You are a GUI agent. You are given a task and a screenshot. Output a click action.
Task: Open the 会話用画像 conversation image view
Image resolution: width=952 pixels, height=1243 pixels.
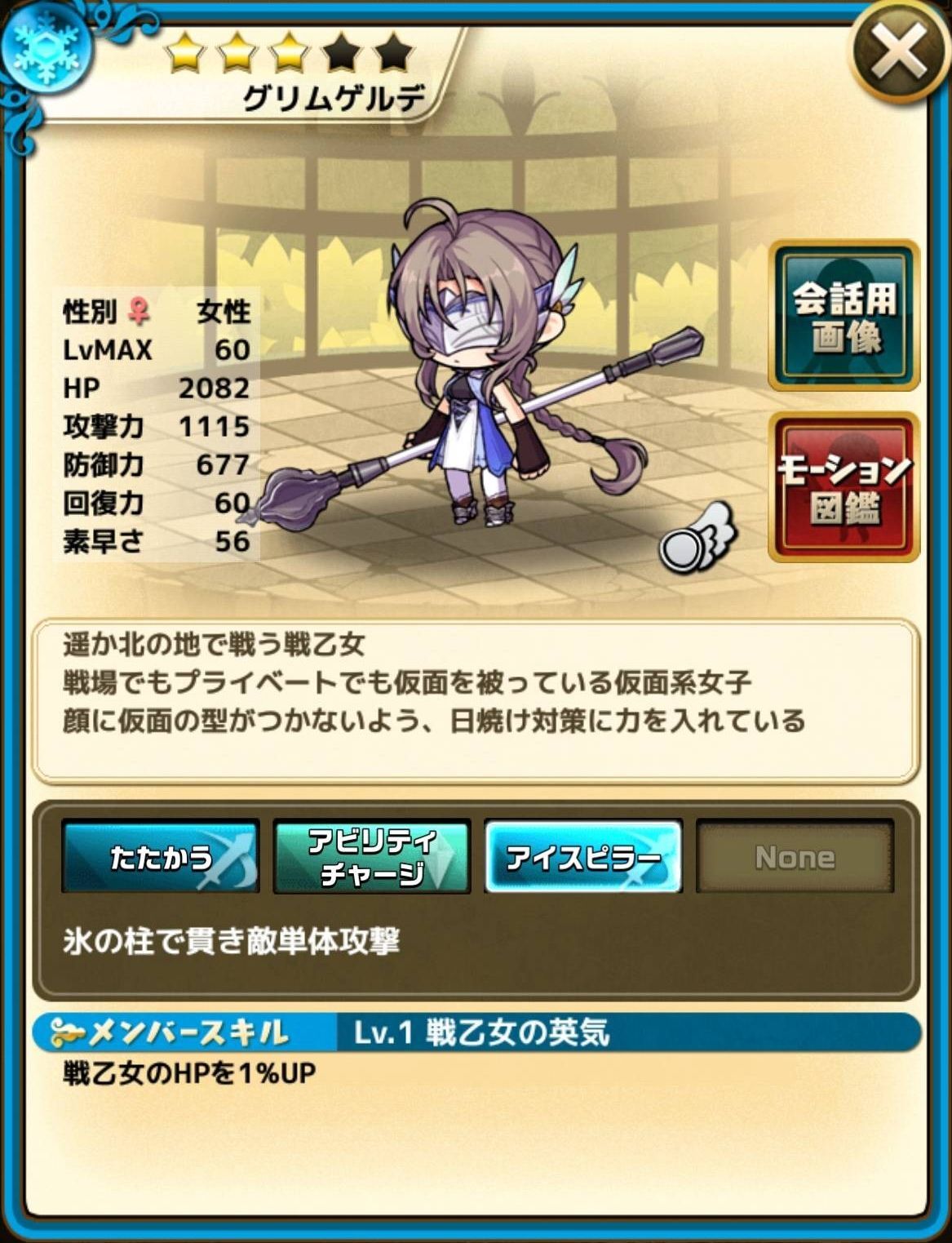[x=844, y=316]
